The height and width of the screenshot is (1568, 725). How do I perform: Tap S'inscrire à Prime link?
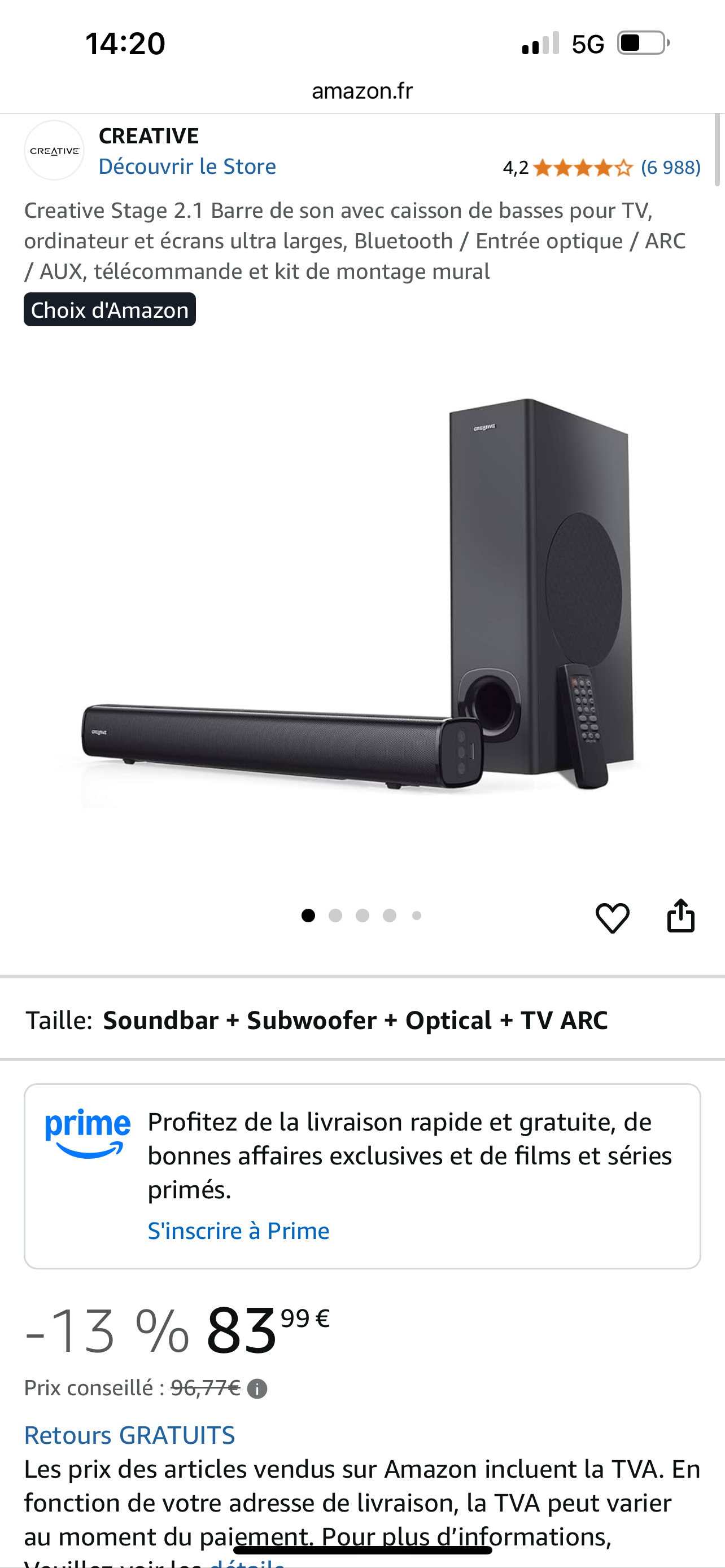pyautogui.click(x=238, y=1230)
